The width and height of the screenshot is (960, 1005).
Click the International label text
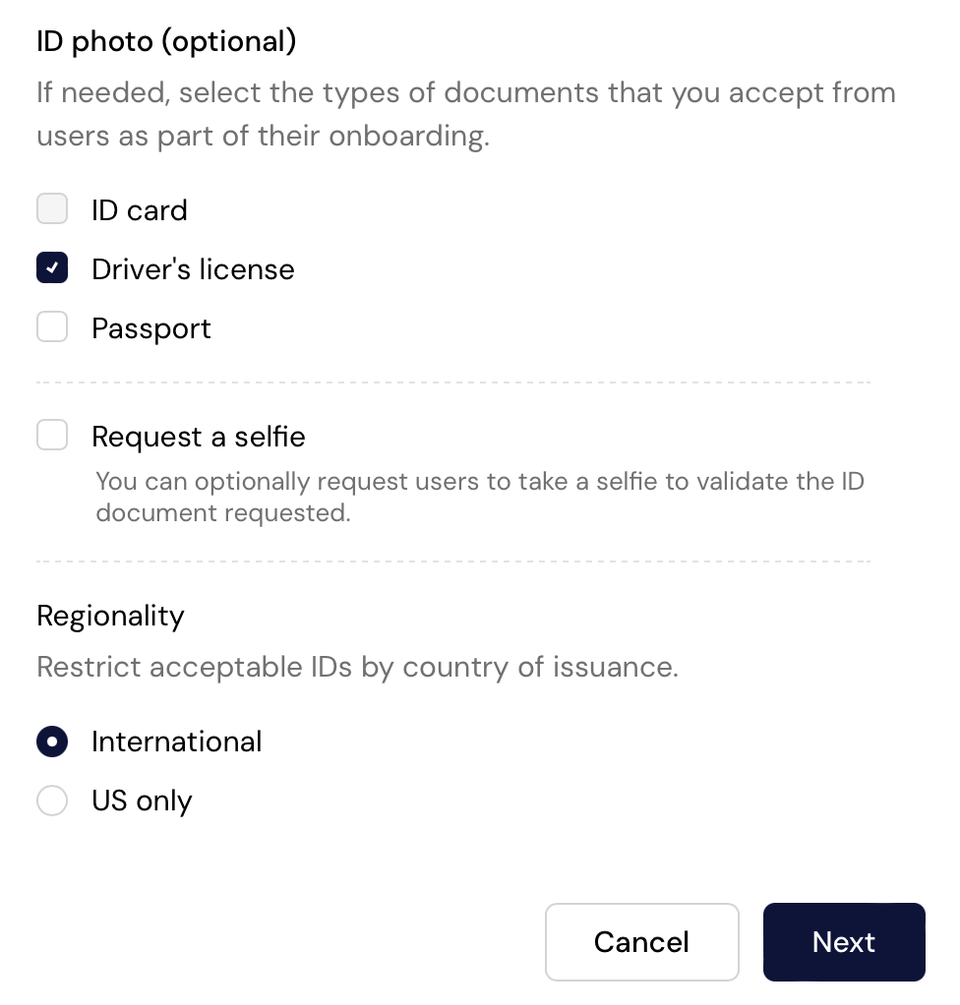tap(176, 741)
